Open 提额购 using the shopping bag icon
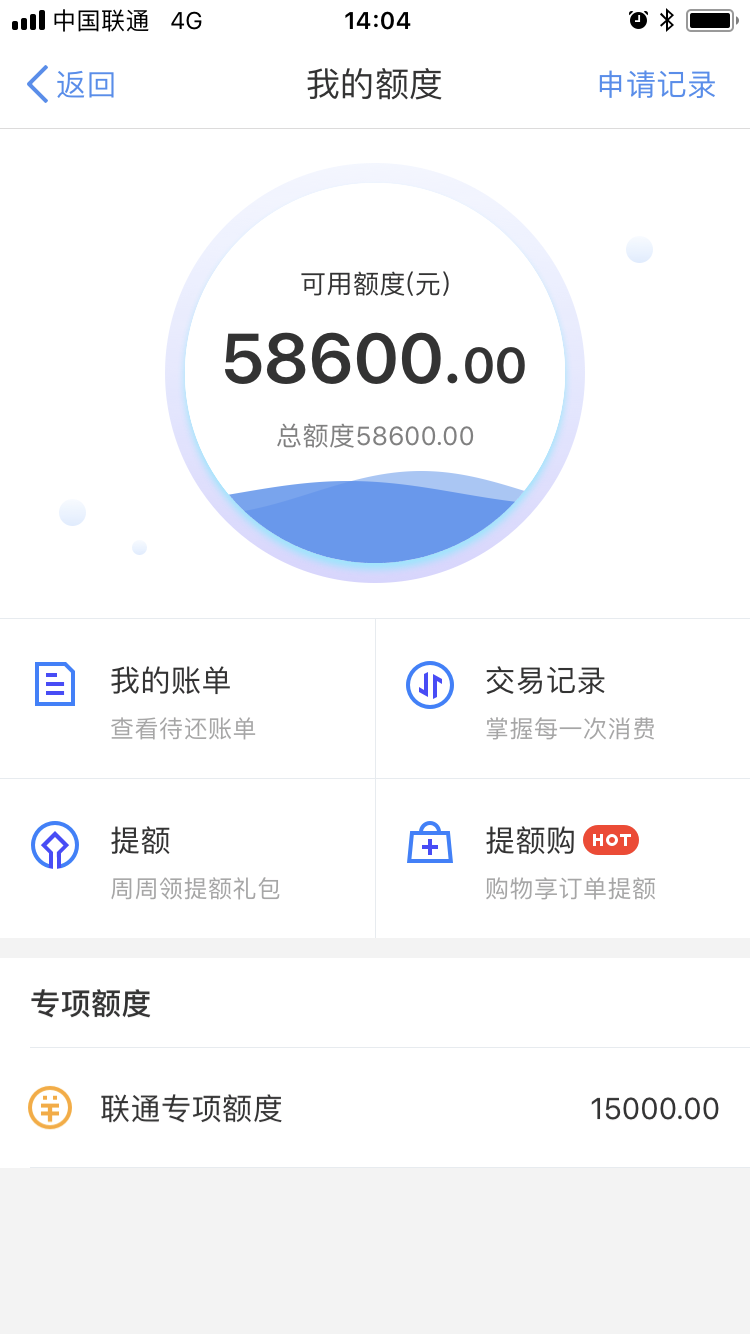This screenshot has width=750, height=1334. click(430, 845)
